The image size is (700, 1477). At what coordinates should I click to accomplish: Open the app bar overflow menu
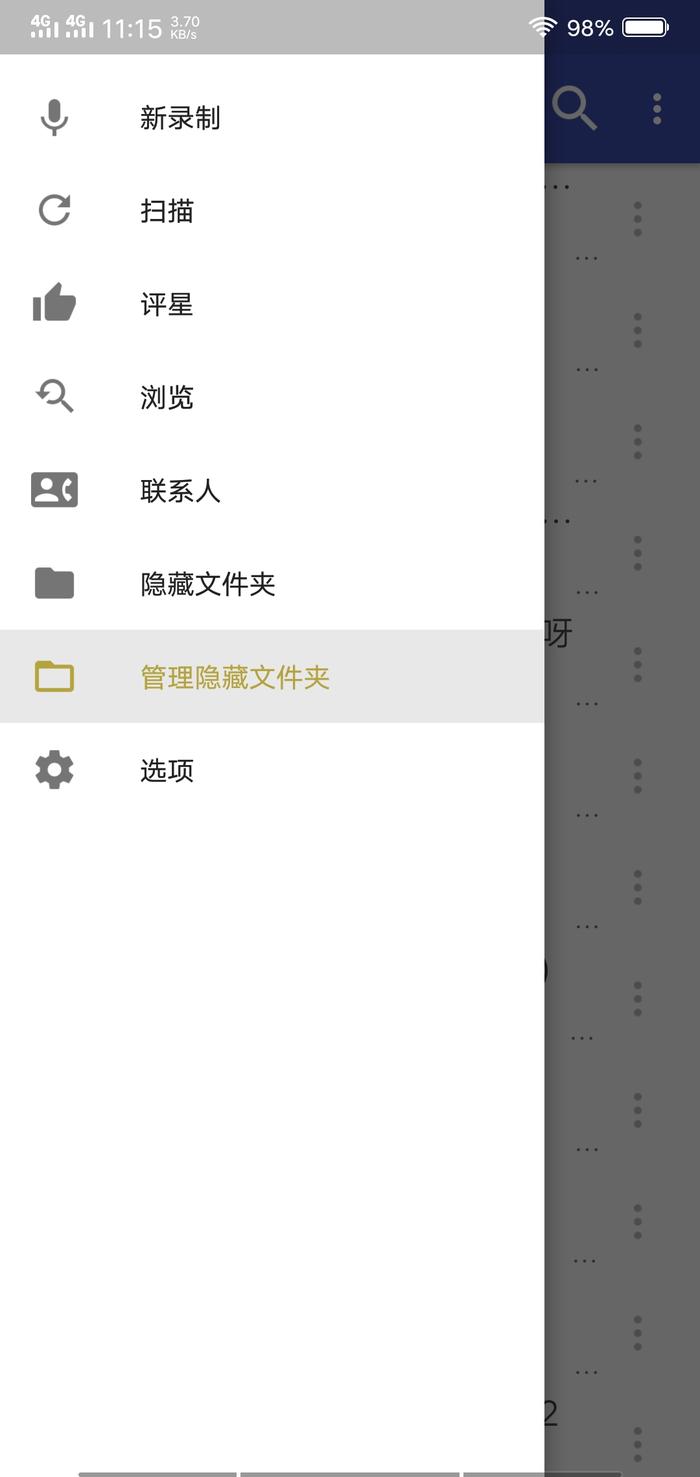coord(657,108)
